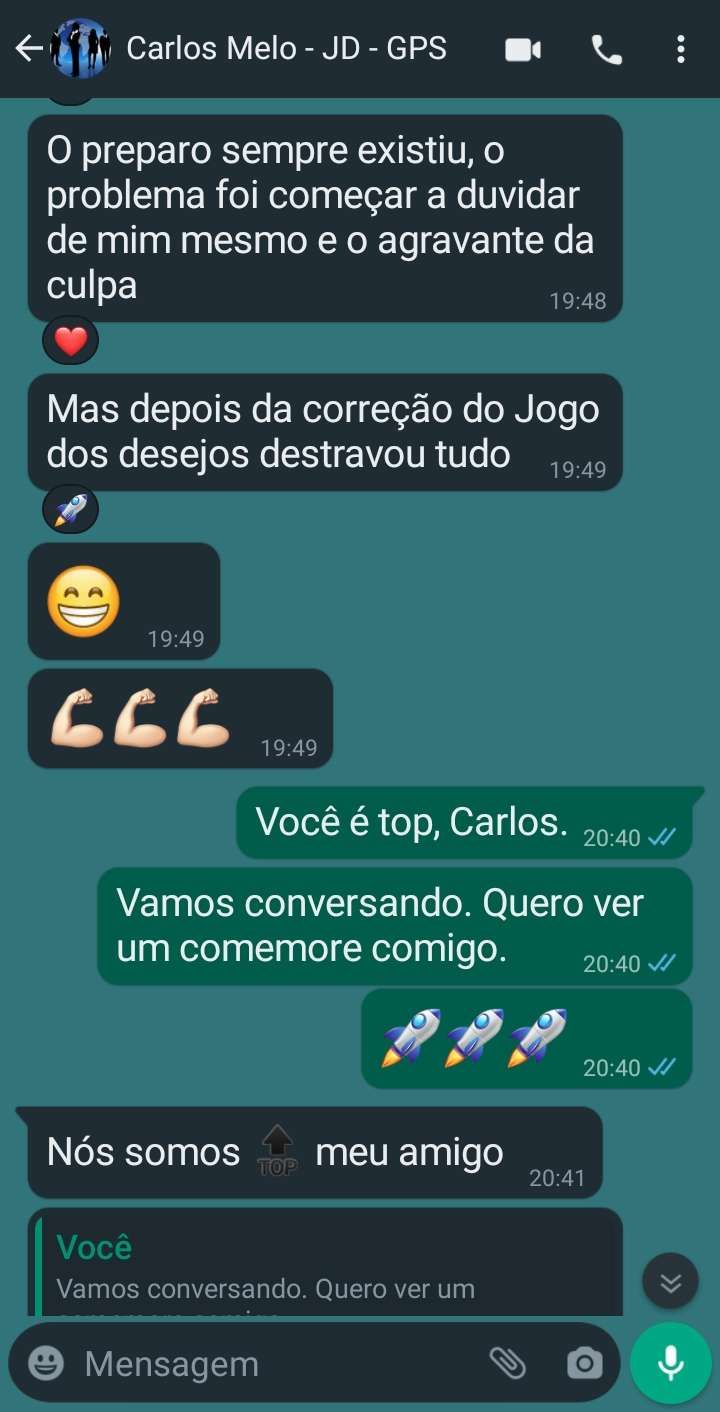View the heart reaction on the message

71,342
